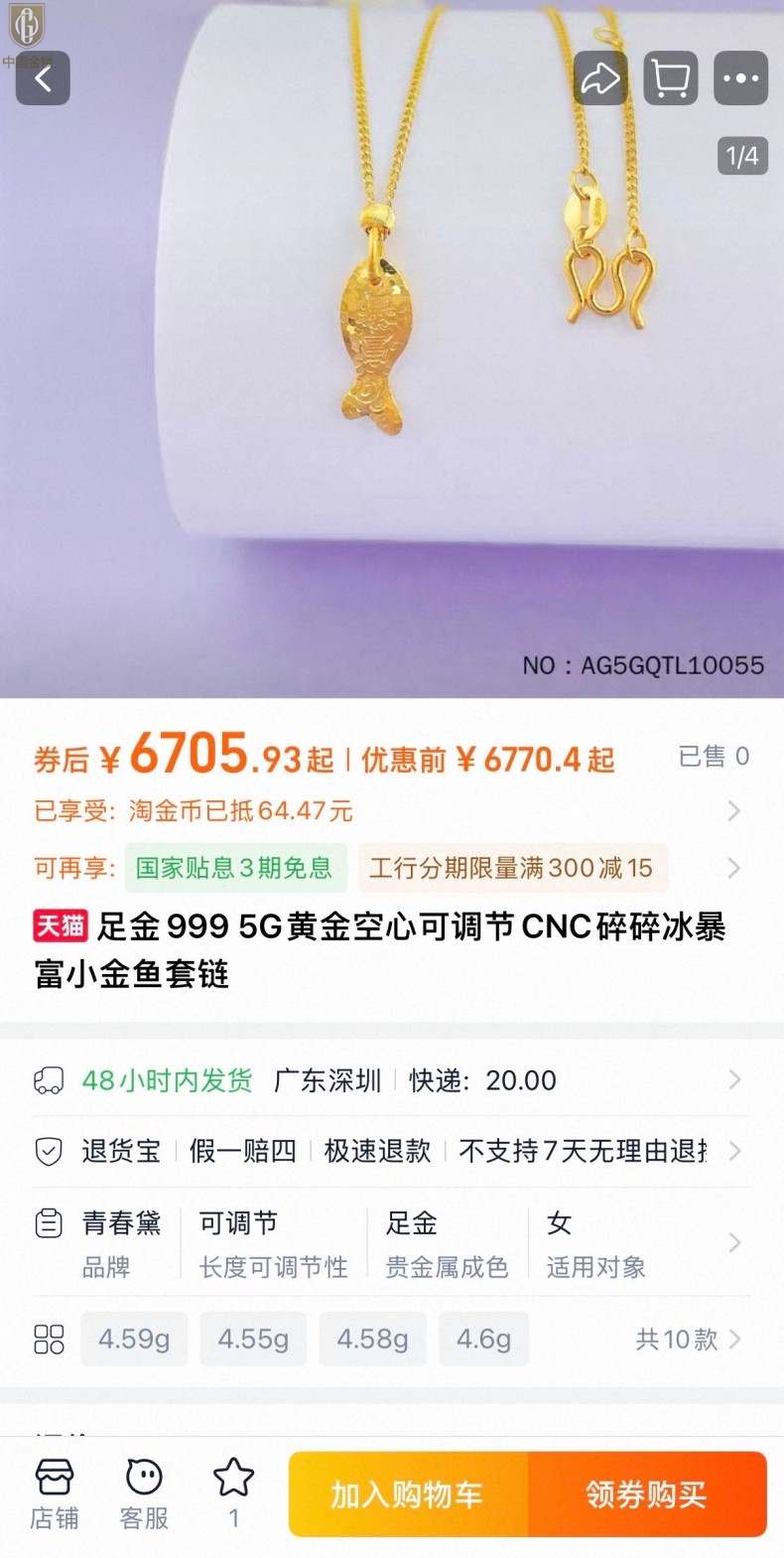The image size is (784, 1558).
Task: Favorite this item with the star
Action: (x=233, y=1492)
